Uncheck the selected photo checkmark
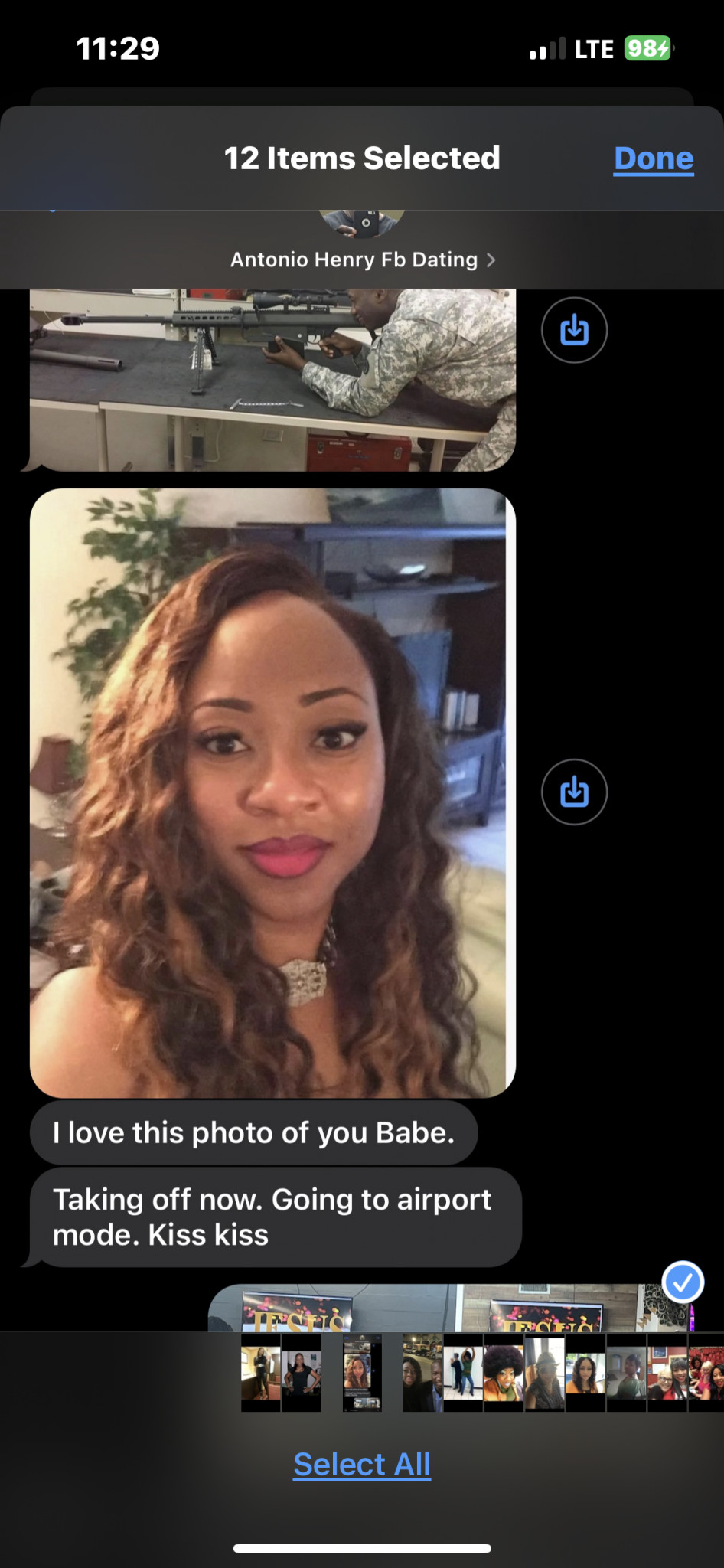 coord(683,1281)
